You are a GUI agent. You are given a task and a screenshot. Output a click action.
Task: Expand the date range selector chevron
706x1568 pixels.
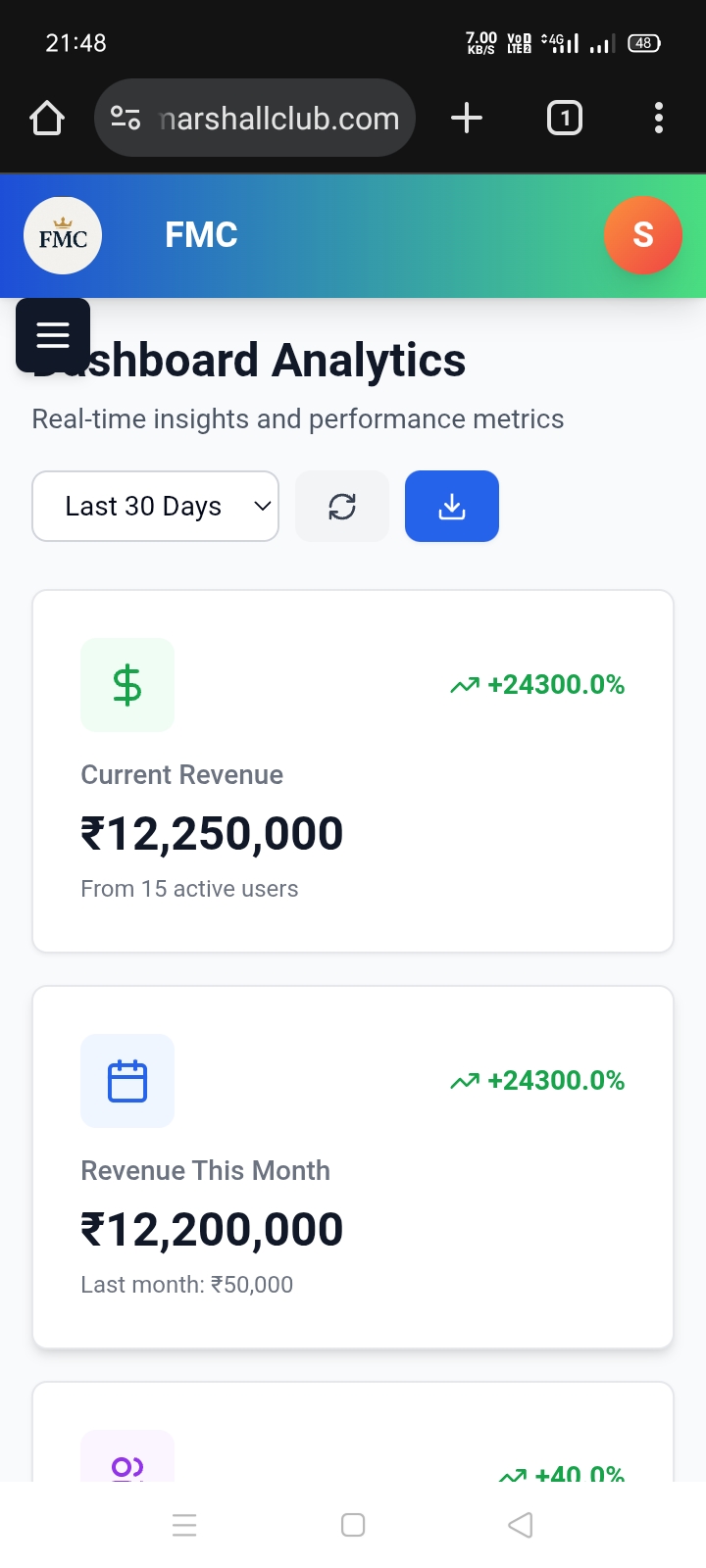[x=260, y=506]
